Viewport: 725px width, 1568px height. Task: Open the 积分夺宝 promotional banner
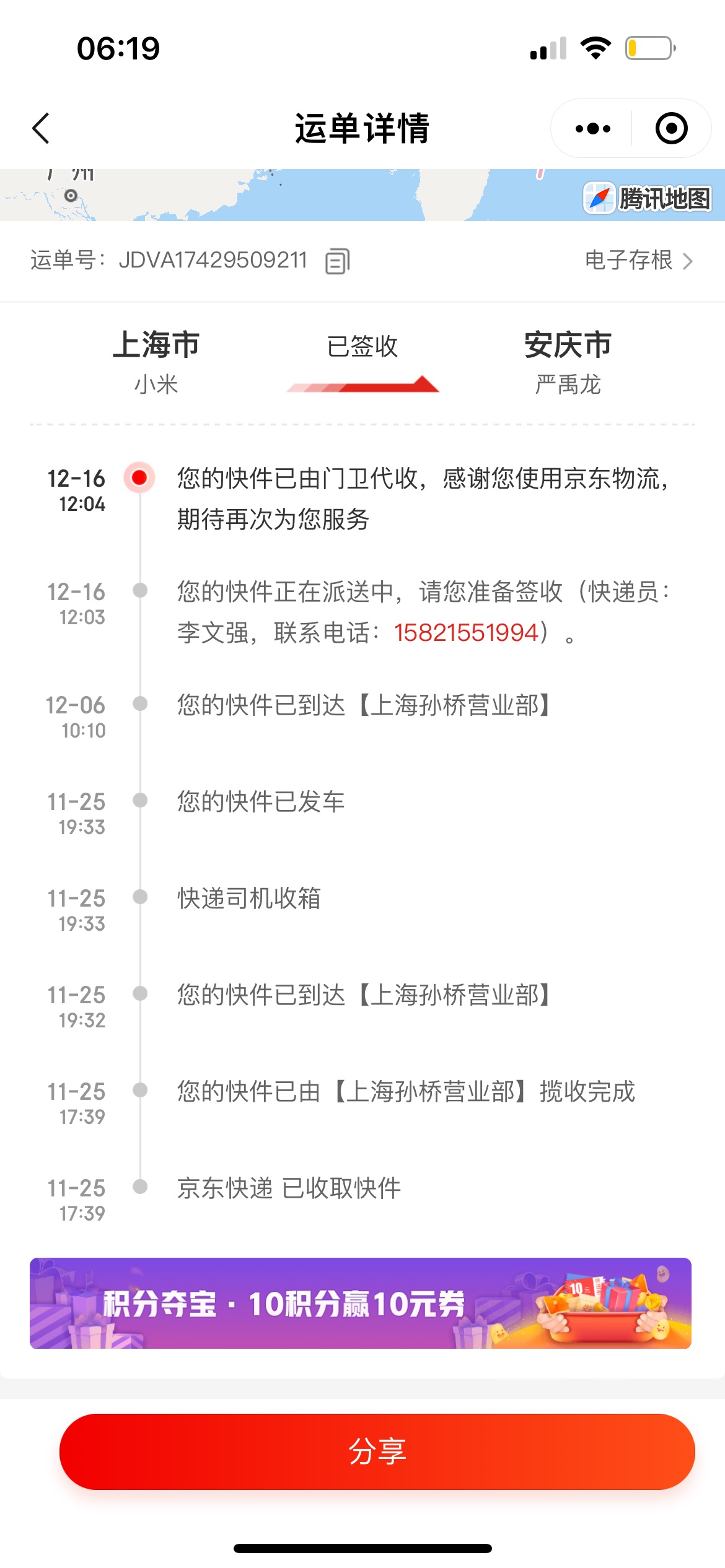pos(361,1303)
